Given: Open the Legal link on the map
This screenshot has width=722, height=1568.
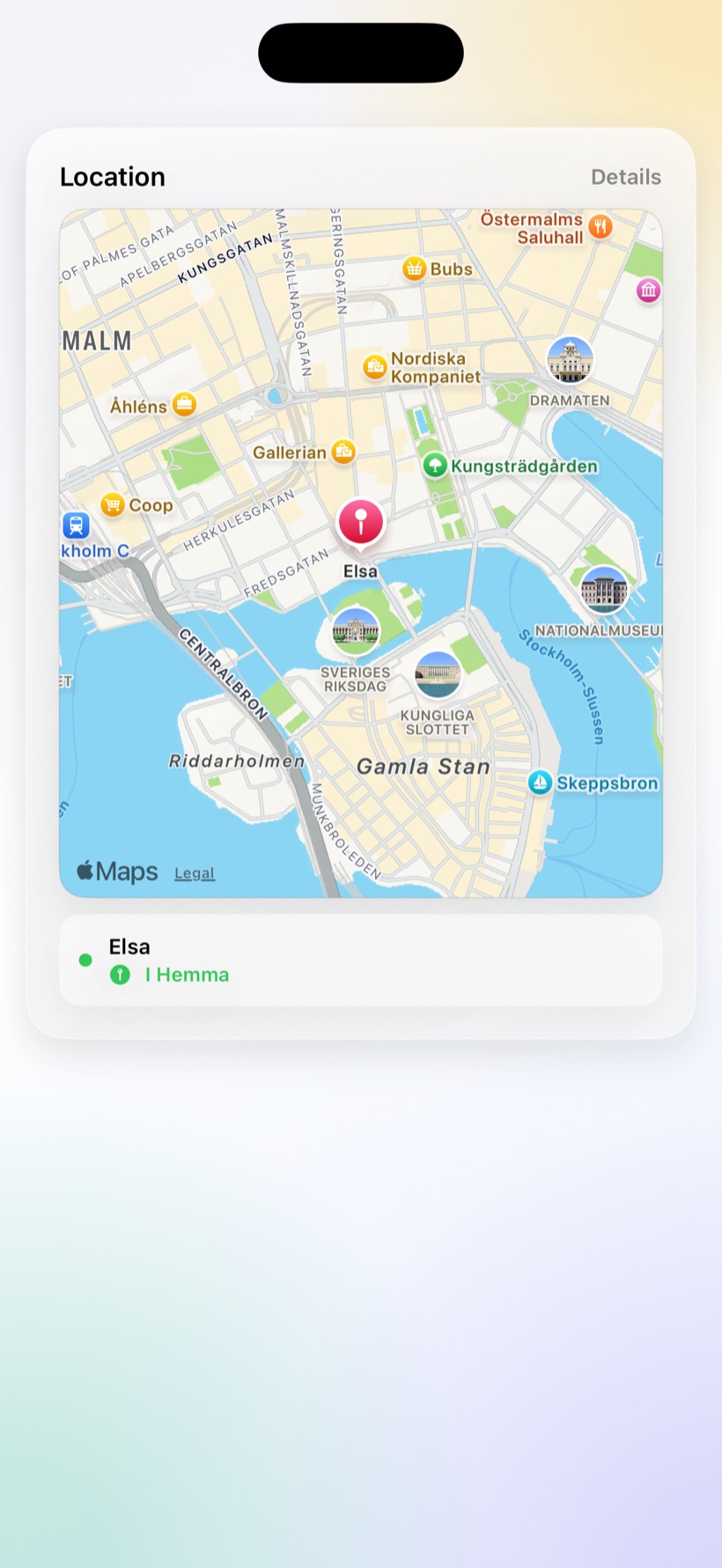Looking at the screenshot, I should (194, 873).
